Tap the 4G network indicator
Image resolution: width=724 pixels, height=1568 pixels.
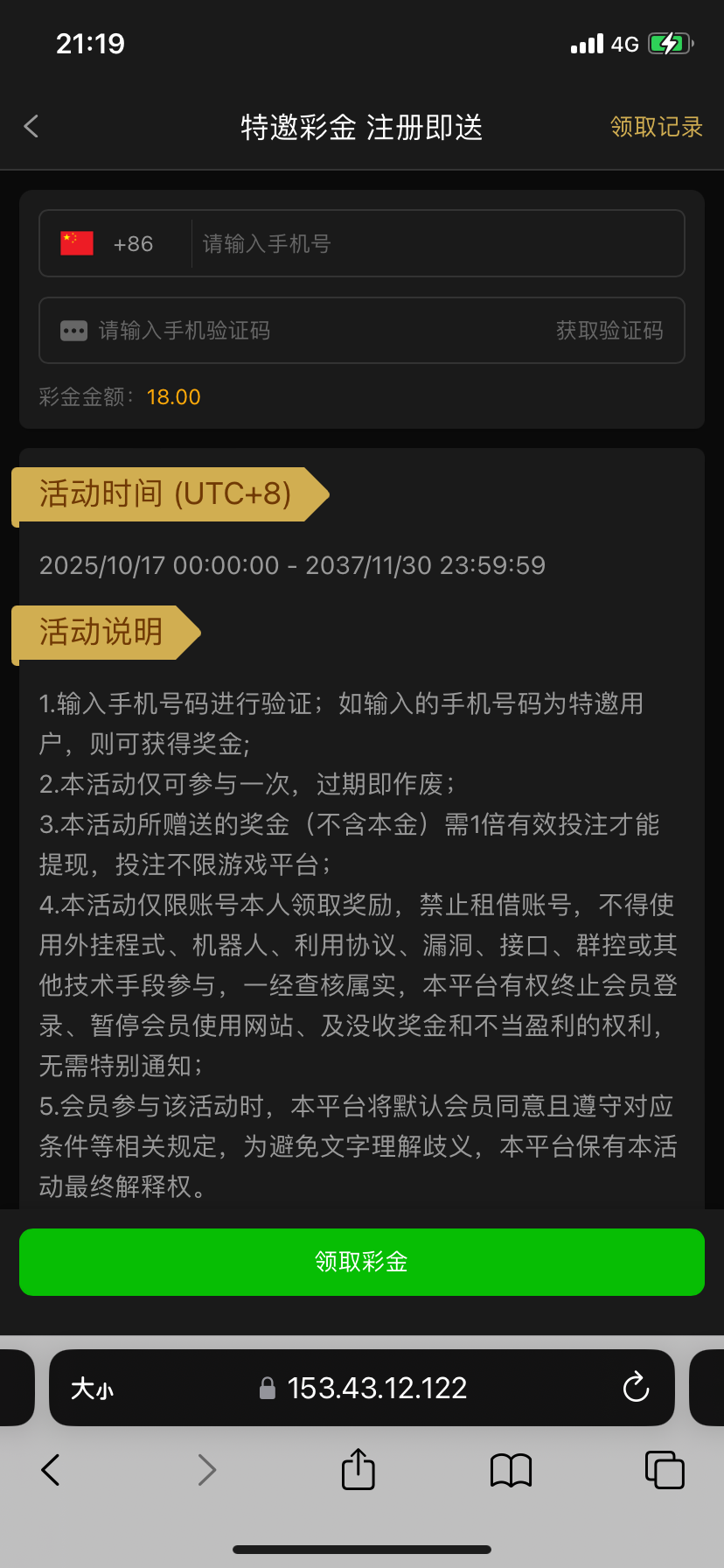tap(625, 43)
